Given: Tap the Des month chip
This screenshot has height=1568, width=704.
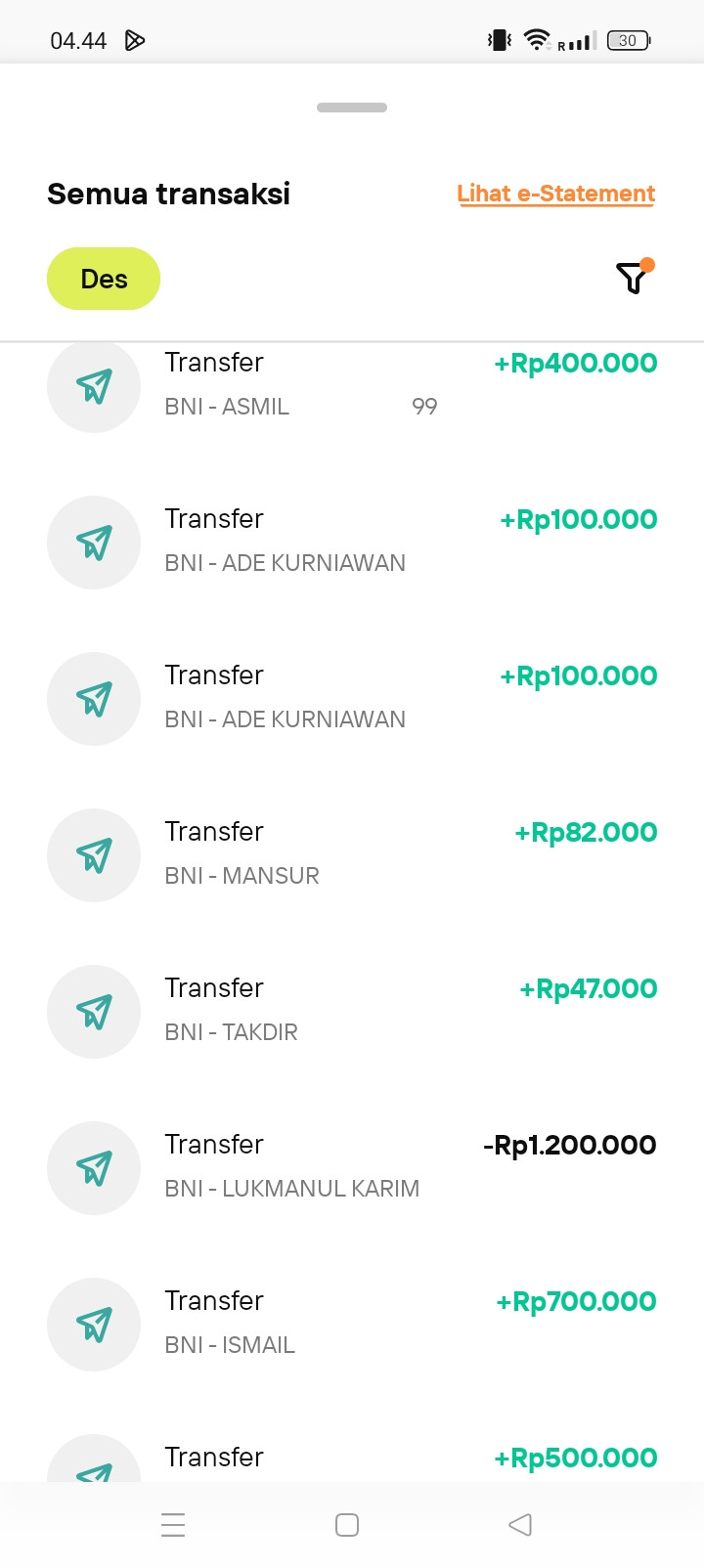Looking at the screenshot, I should [104, 279].
